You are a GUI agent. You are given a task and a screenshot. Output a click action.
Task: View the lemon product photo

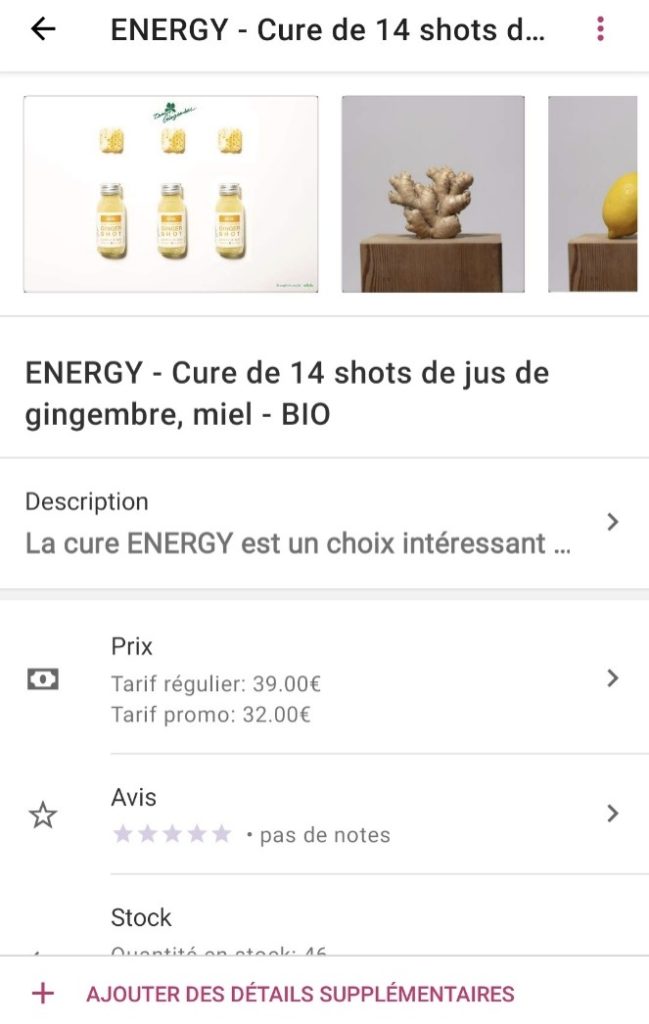coord(593,194)
